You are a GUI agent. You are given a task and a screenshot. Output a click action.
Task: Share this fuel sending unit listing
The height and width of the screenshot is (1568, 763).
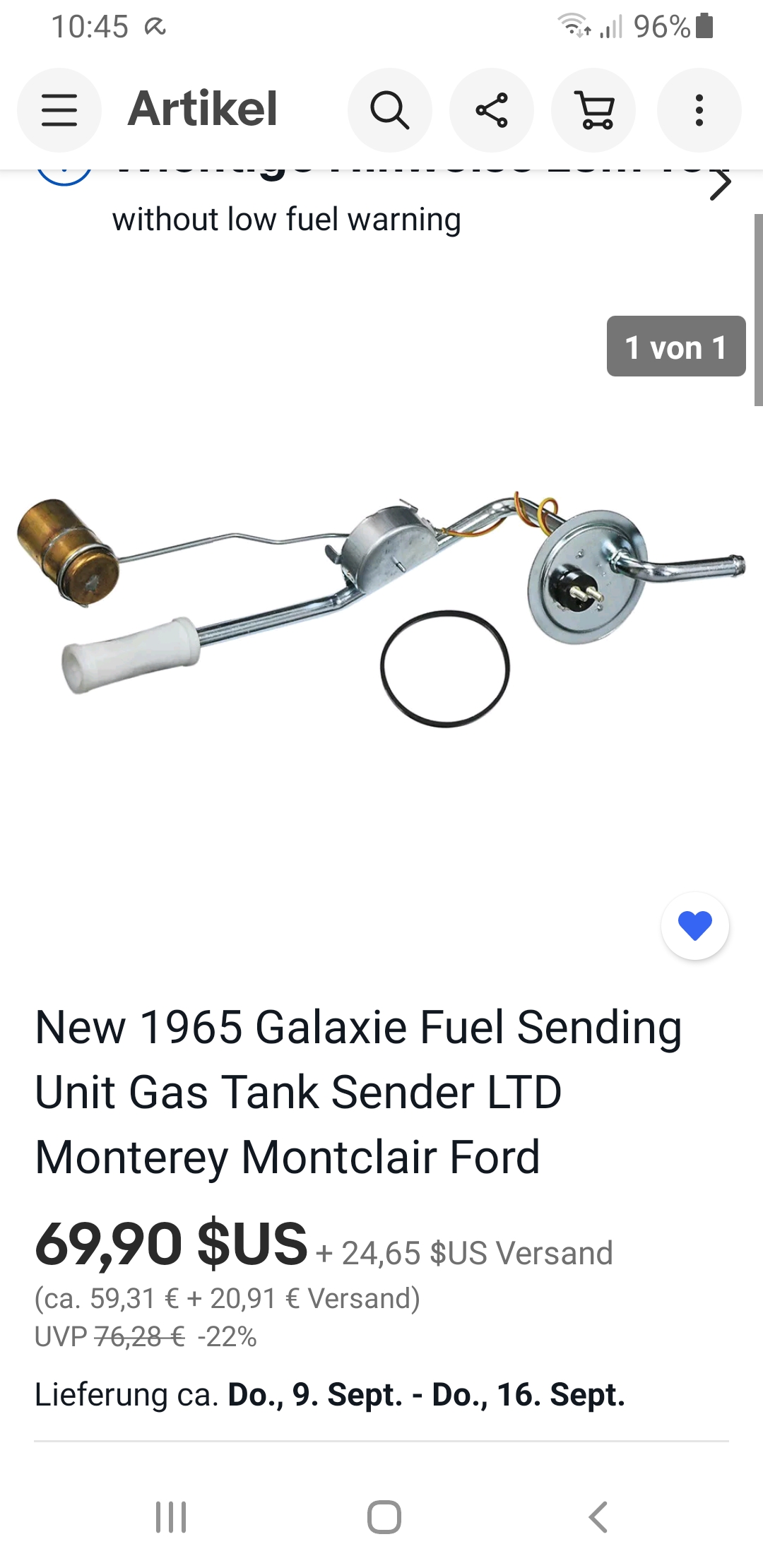pyautogui.click(x=492, y=110)
